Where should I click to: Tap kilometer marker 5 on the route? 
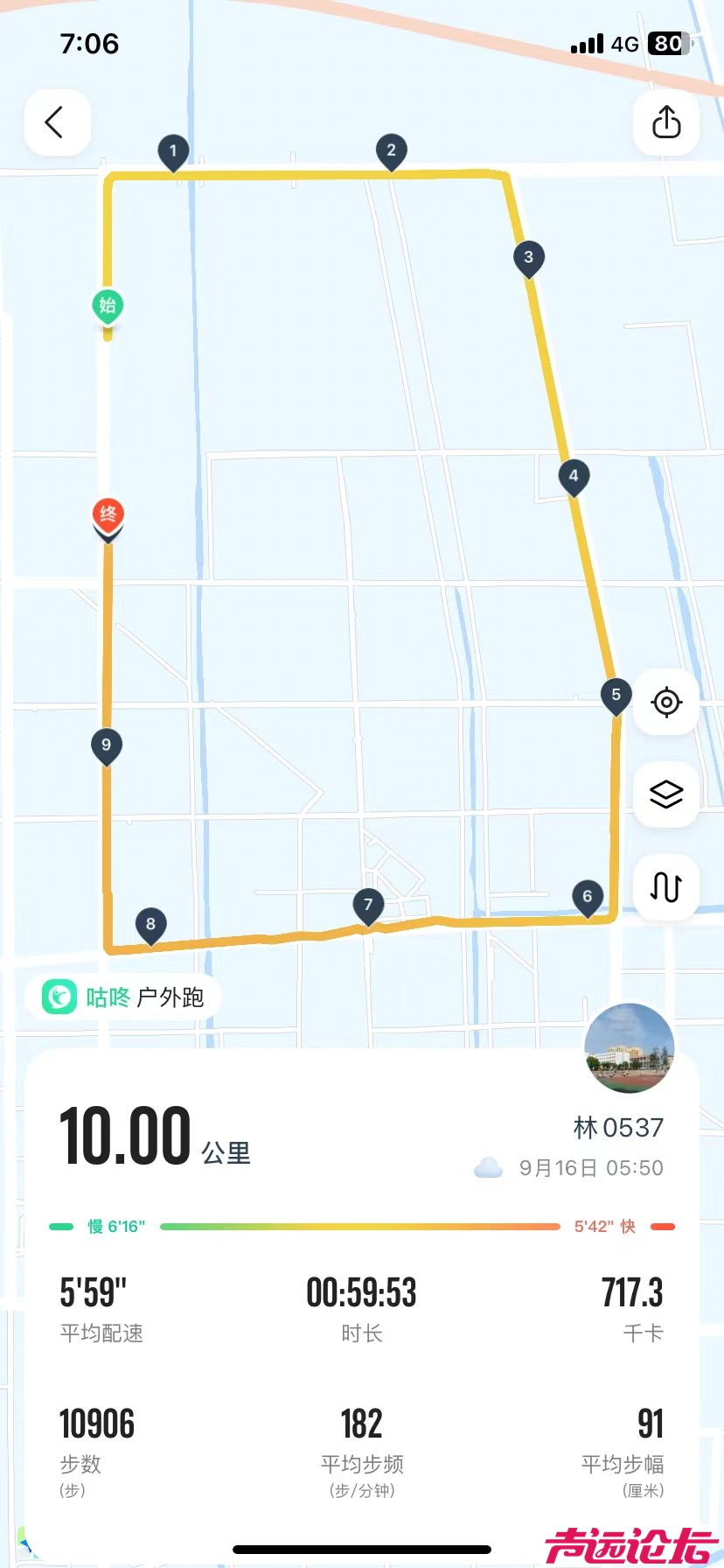pos(616,694)
